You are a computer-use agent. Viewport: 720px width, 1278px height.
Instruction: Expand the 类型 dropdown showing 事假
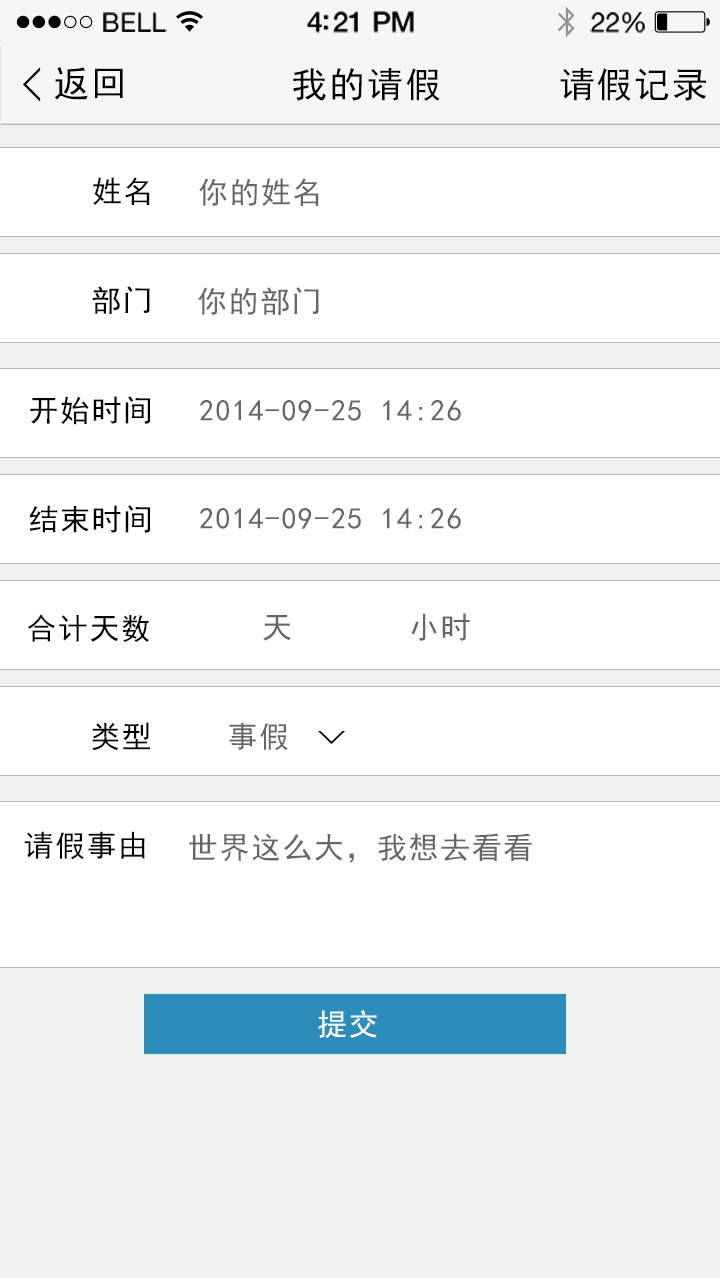287,737
